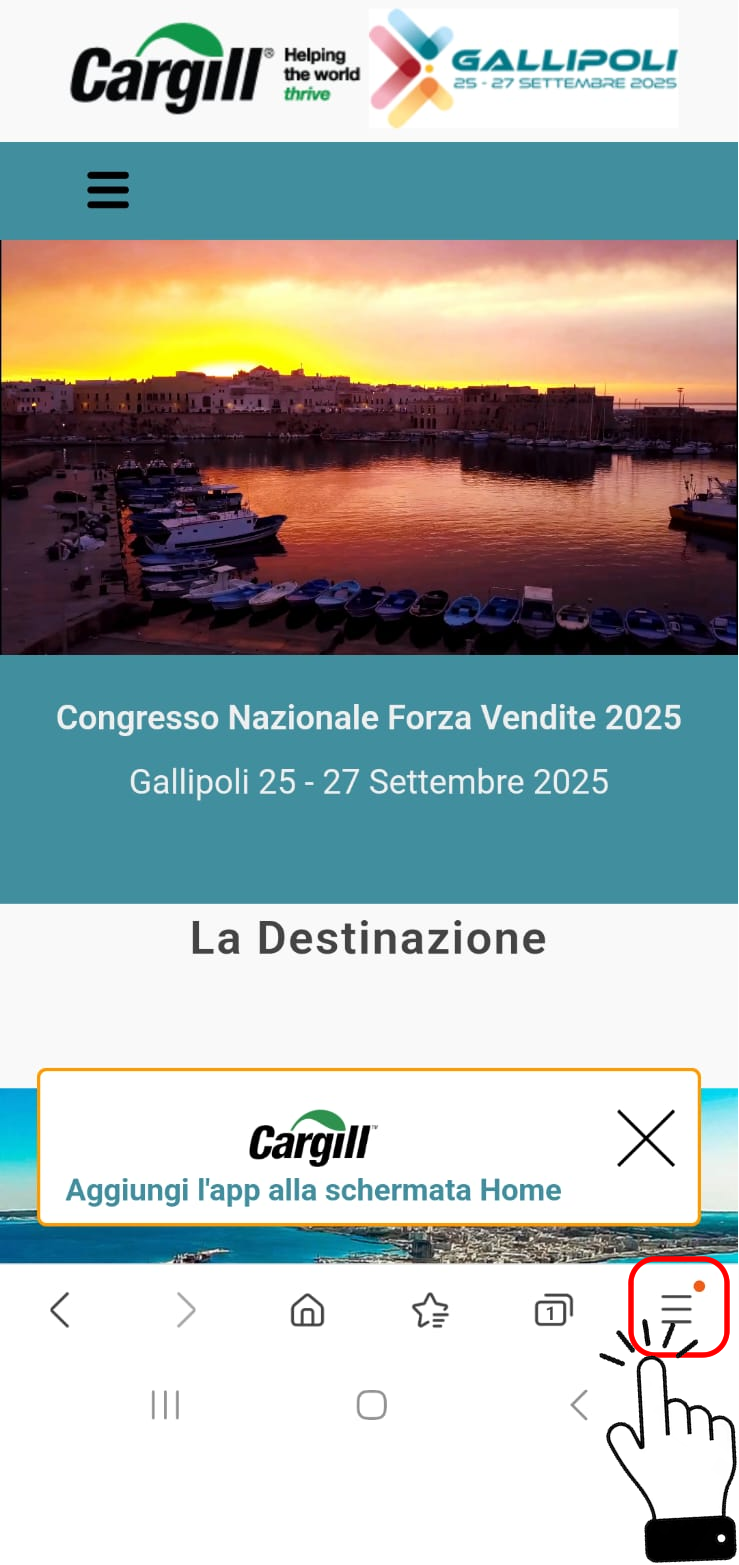Tap Aggiungi l'app alla schermata Home
Image resolution: width=739 pixels, height=1565 pixels.
point(313,1190)
